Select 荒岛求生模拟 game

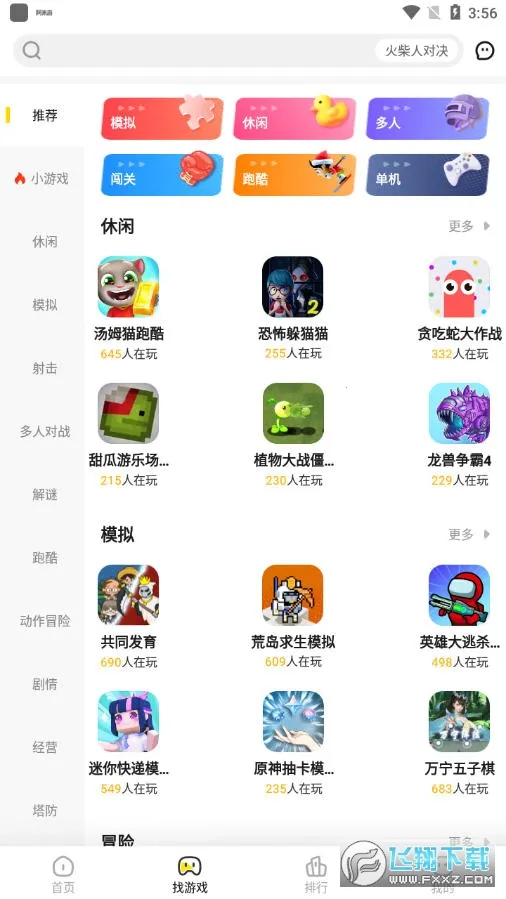pos(293,616)
